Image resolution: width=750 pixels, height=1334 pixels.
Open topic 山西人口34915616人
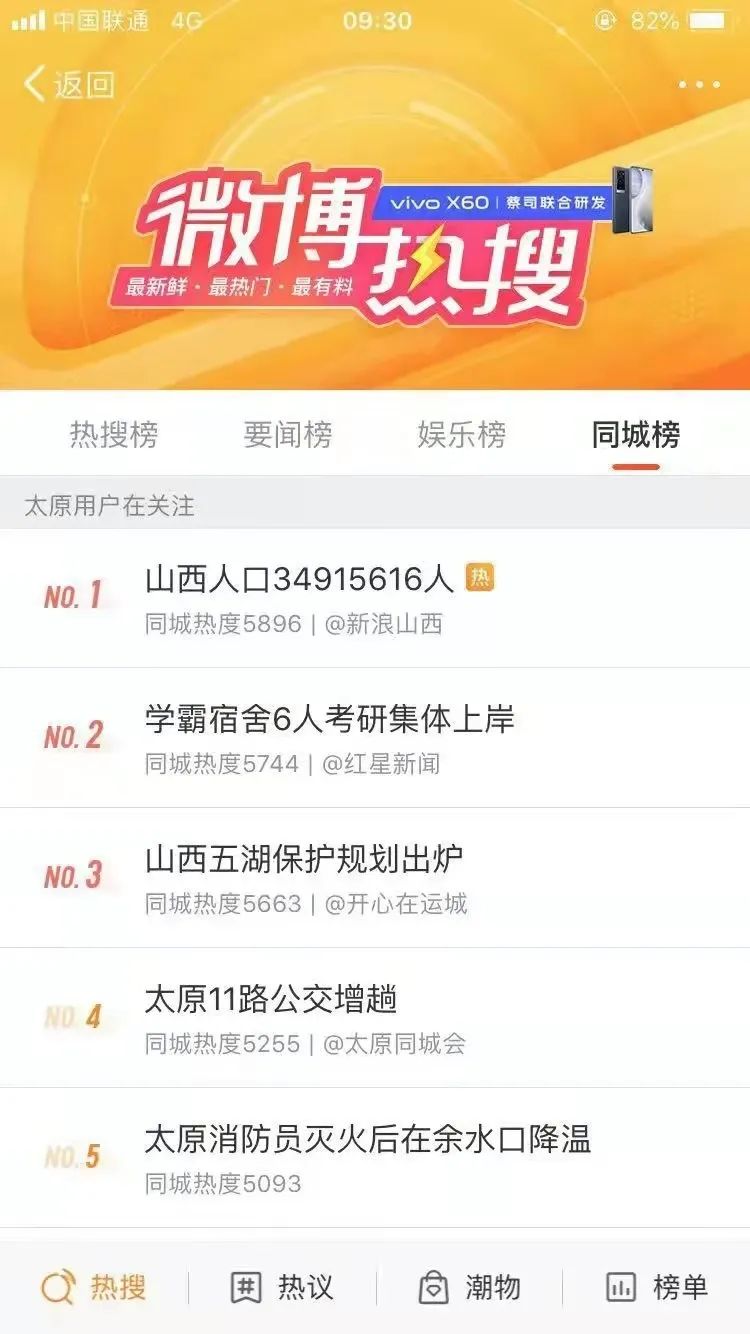[300, 579]
